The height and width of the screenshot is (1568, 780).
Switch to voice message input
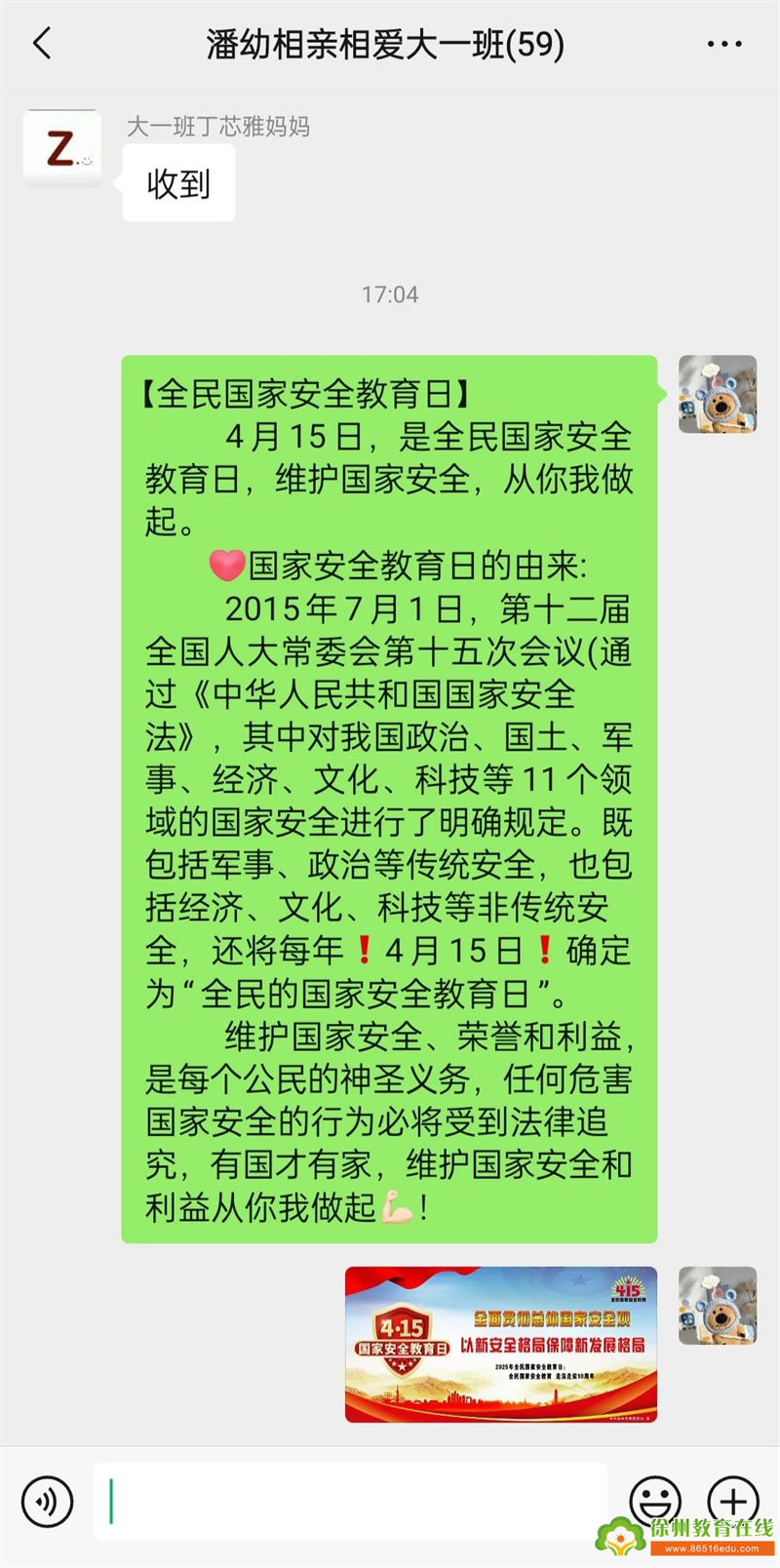(x=47, y=1501)
